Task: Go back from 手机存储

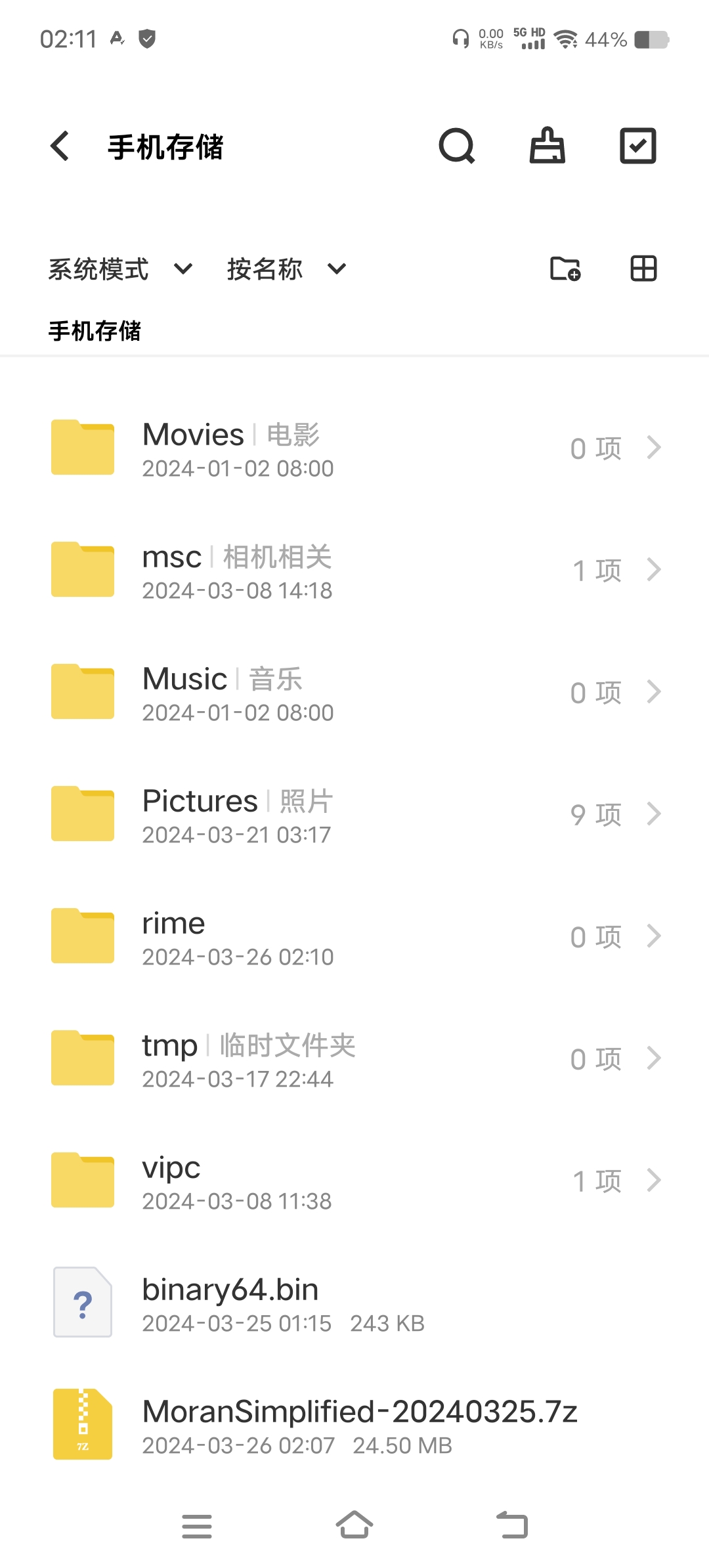Action: 60,146
